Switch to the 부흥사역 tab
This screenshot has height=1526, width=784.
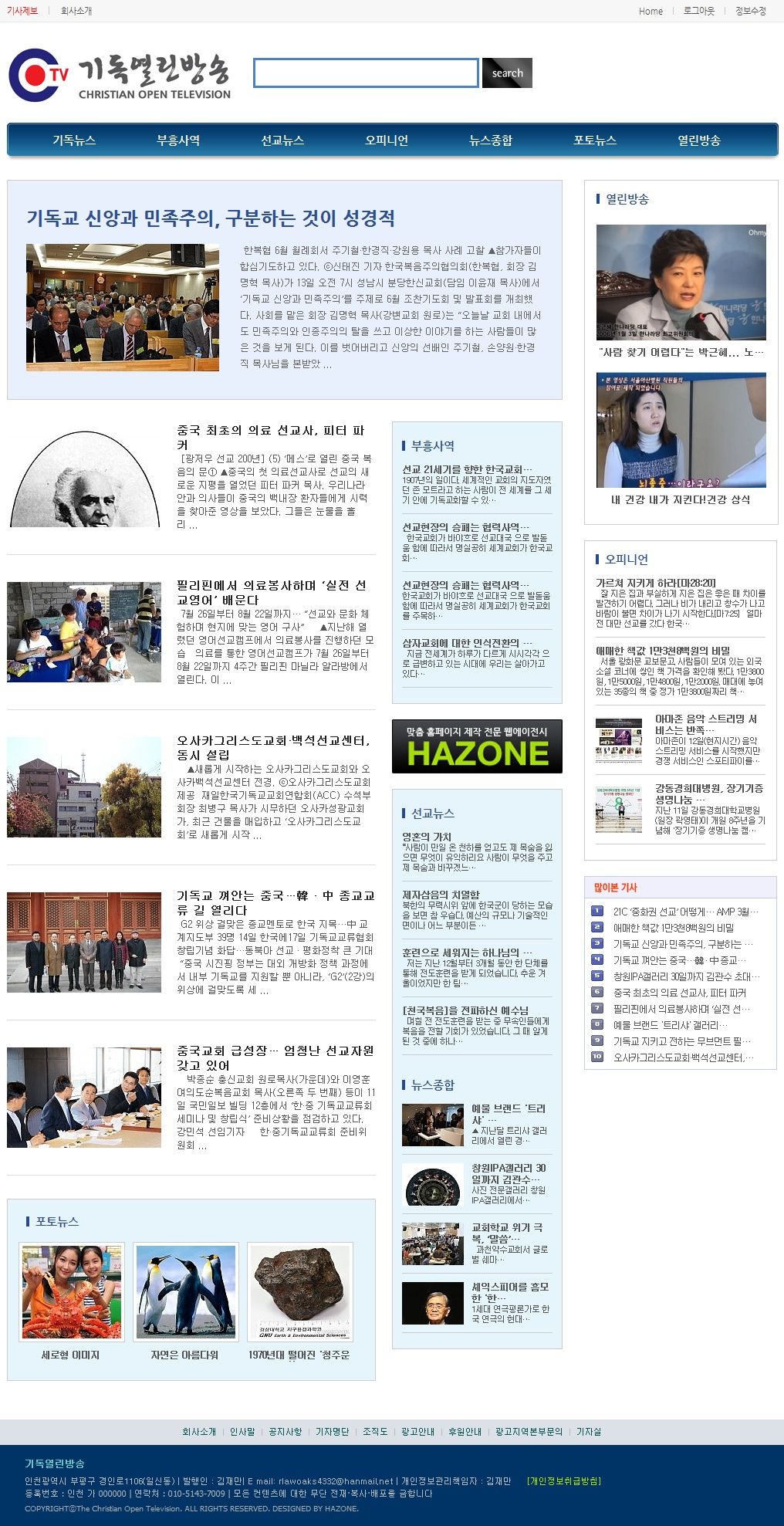pyautogui.click(x=178, y=140)
